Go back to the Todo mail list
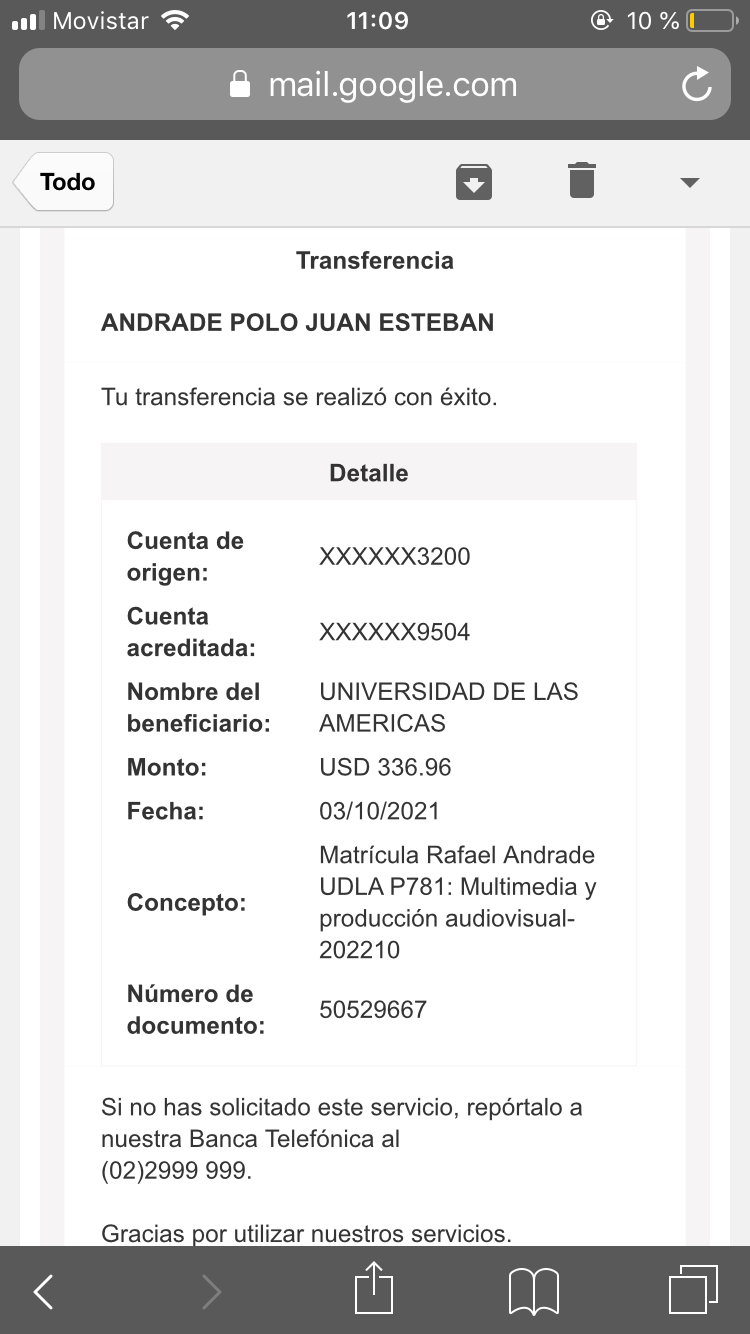Image resolution: width=750 pixels, height=1334 pixels. click(x=66, y=182)
